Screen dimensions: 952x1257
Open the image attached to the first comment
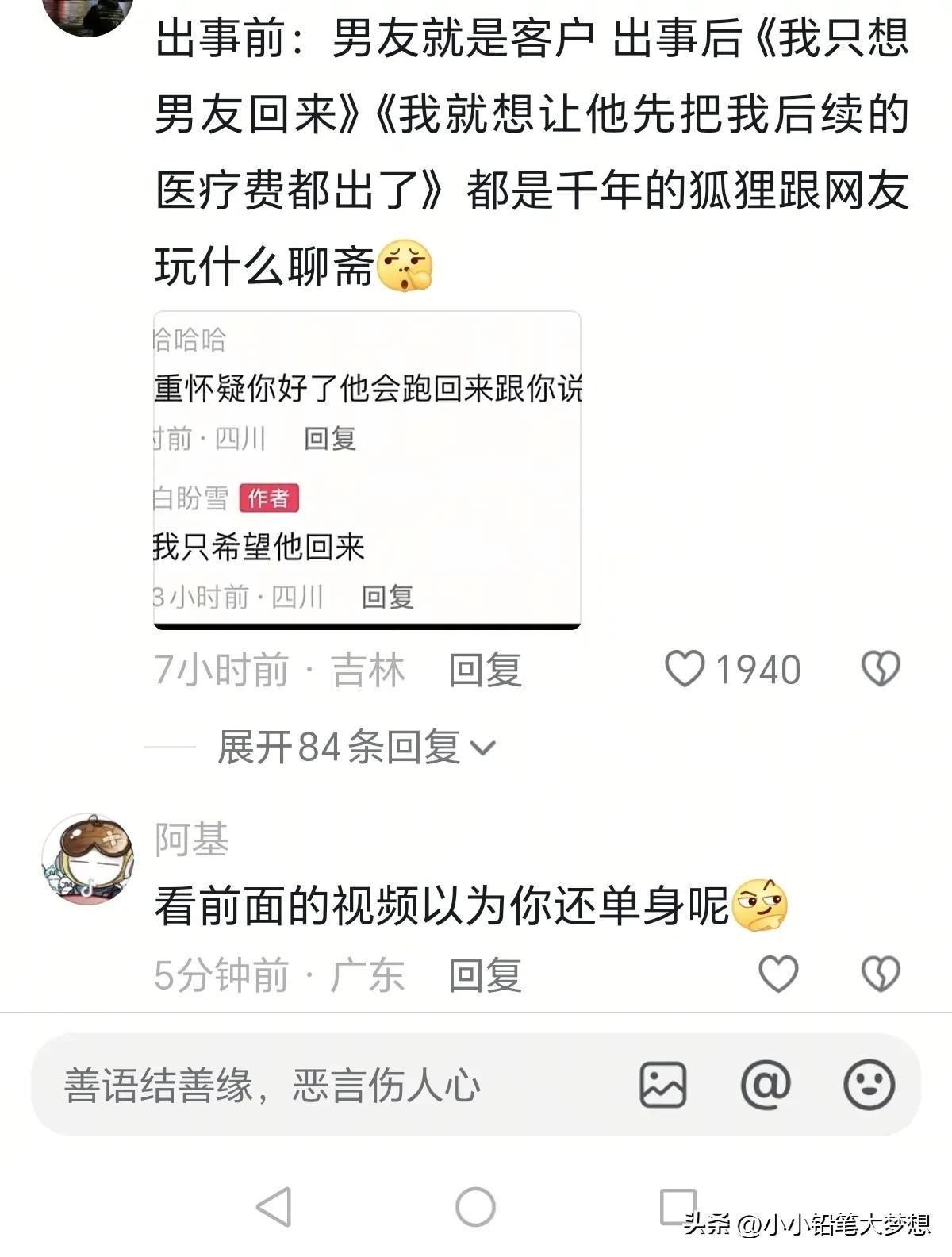click(x=367, y=470)
